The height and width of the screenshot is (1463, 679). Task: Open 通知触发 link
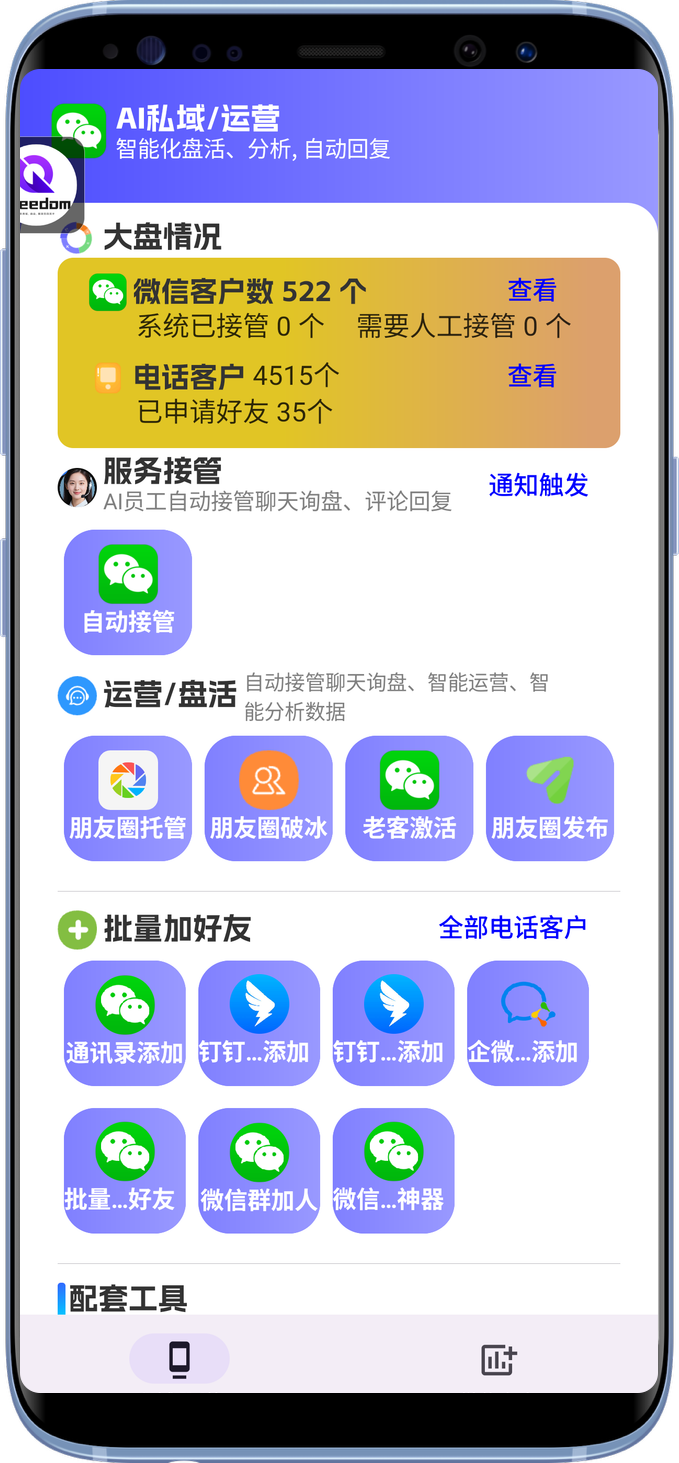tap(538, 485)
